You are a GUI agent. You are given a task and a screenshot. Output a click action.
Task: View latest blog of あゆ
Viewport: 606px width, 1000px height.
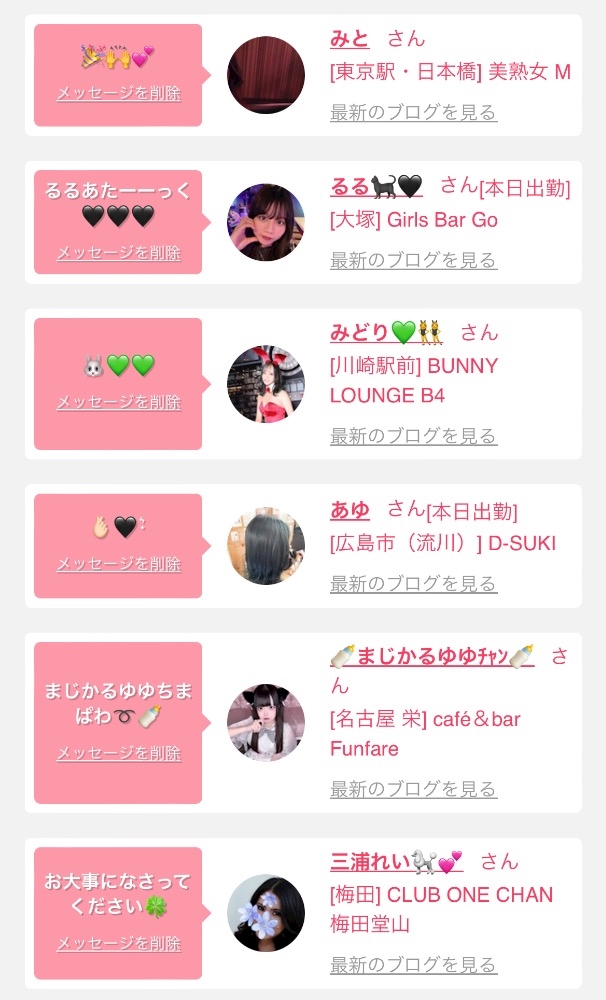tap(413, 584)
